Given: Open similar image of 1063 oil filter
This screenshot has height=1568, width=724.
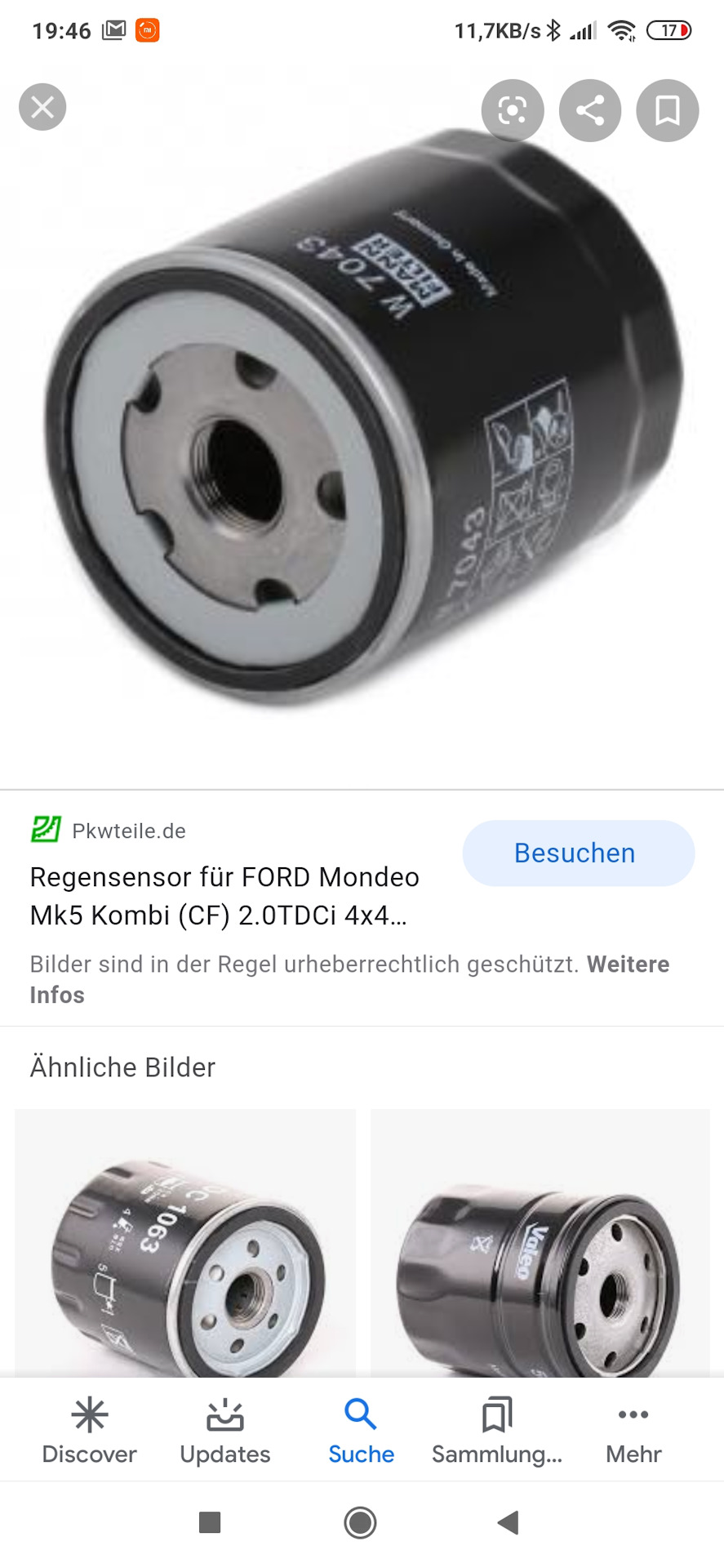Looking at the screenshot, I should pos(185,1241).
